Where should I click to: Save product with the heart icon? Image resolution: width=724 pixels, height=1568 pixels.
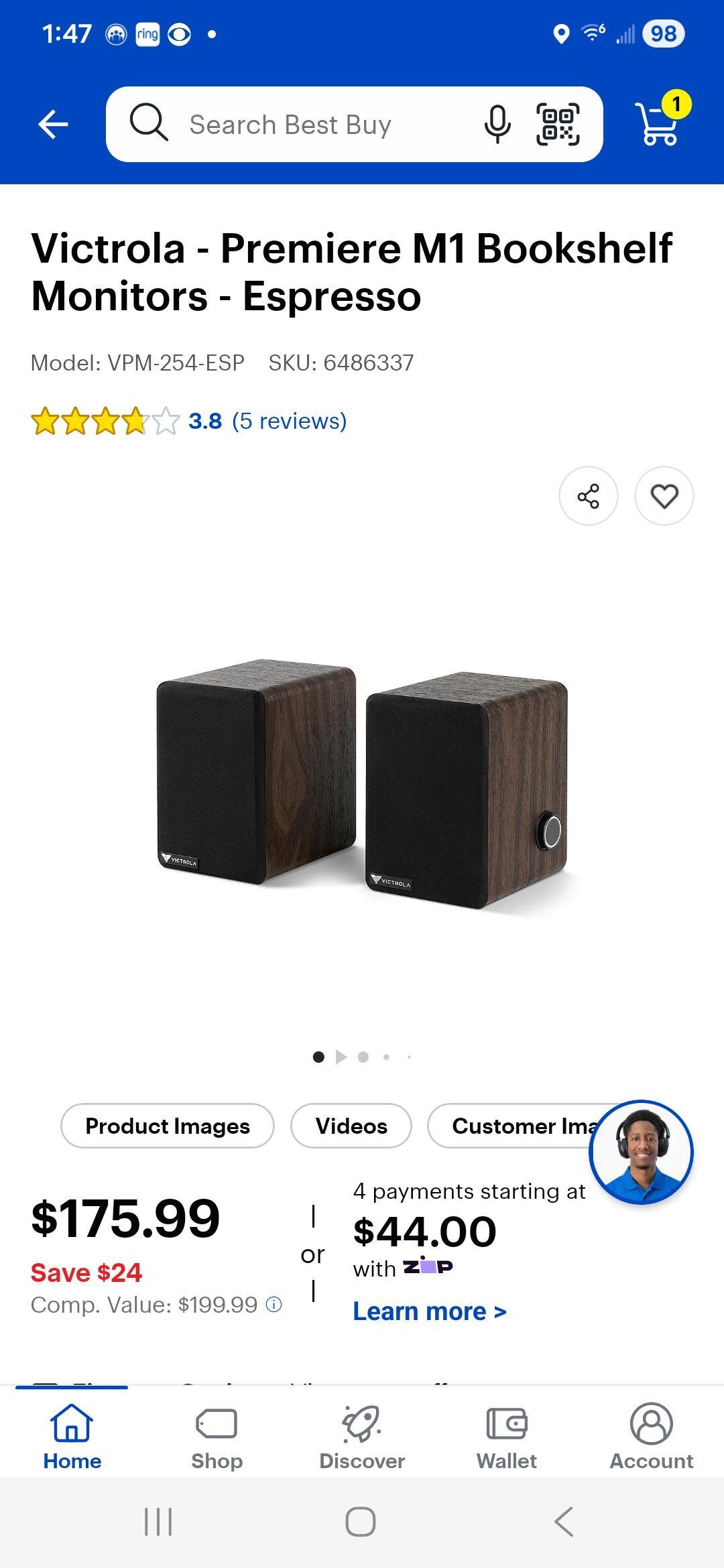(664, 495)
